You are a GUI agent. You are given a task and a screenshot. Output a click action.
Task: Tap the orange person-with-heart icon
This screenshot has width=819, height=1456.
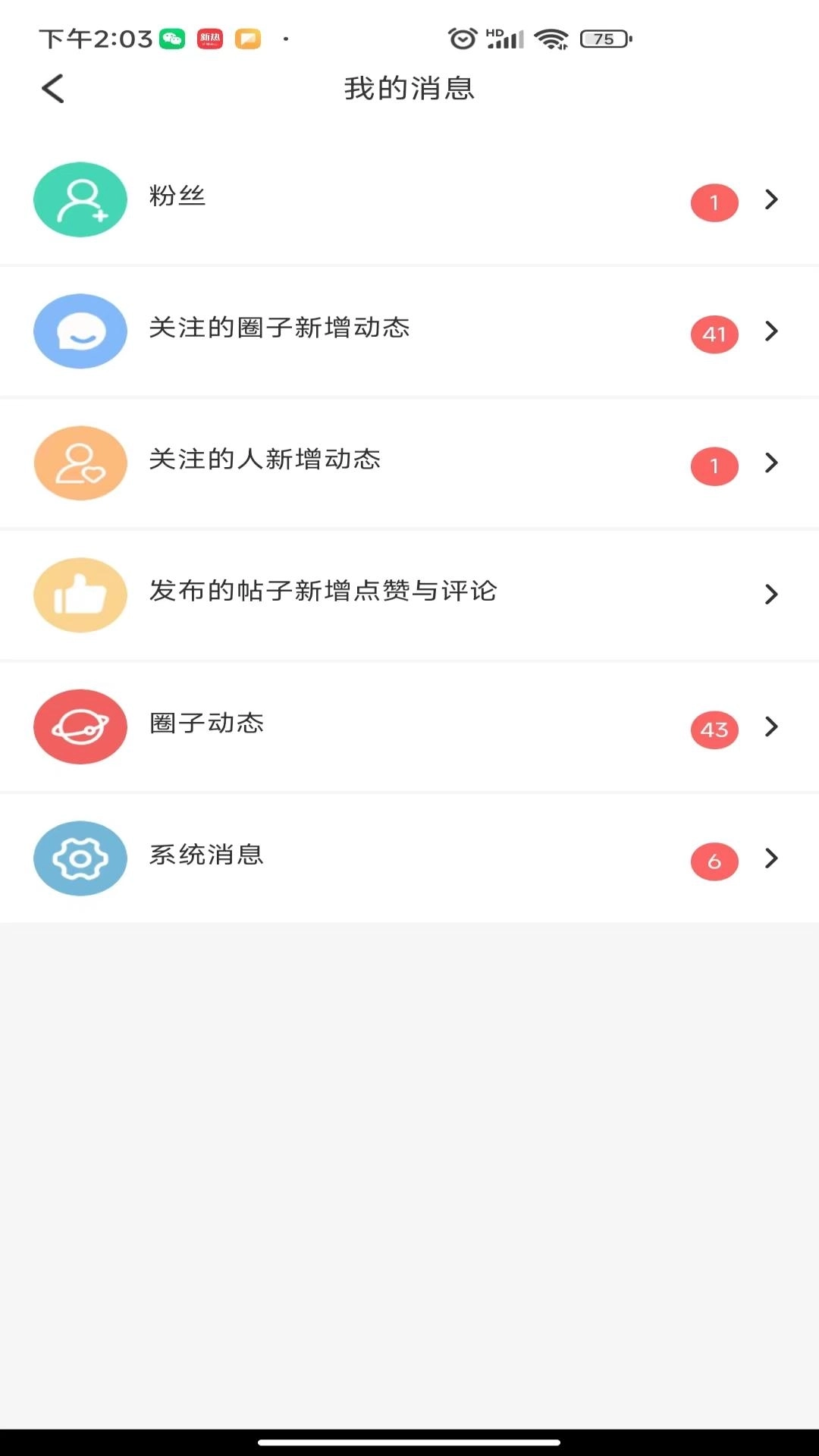point(80,463)
